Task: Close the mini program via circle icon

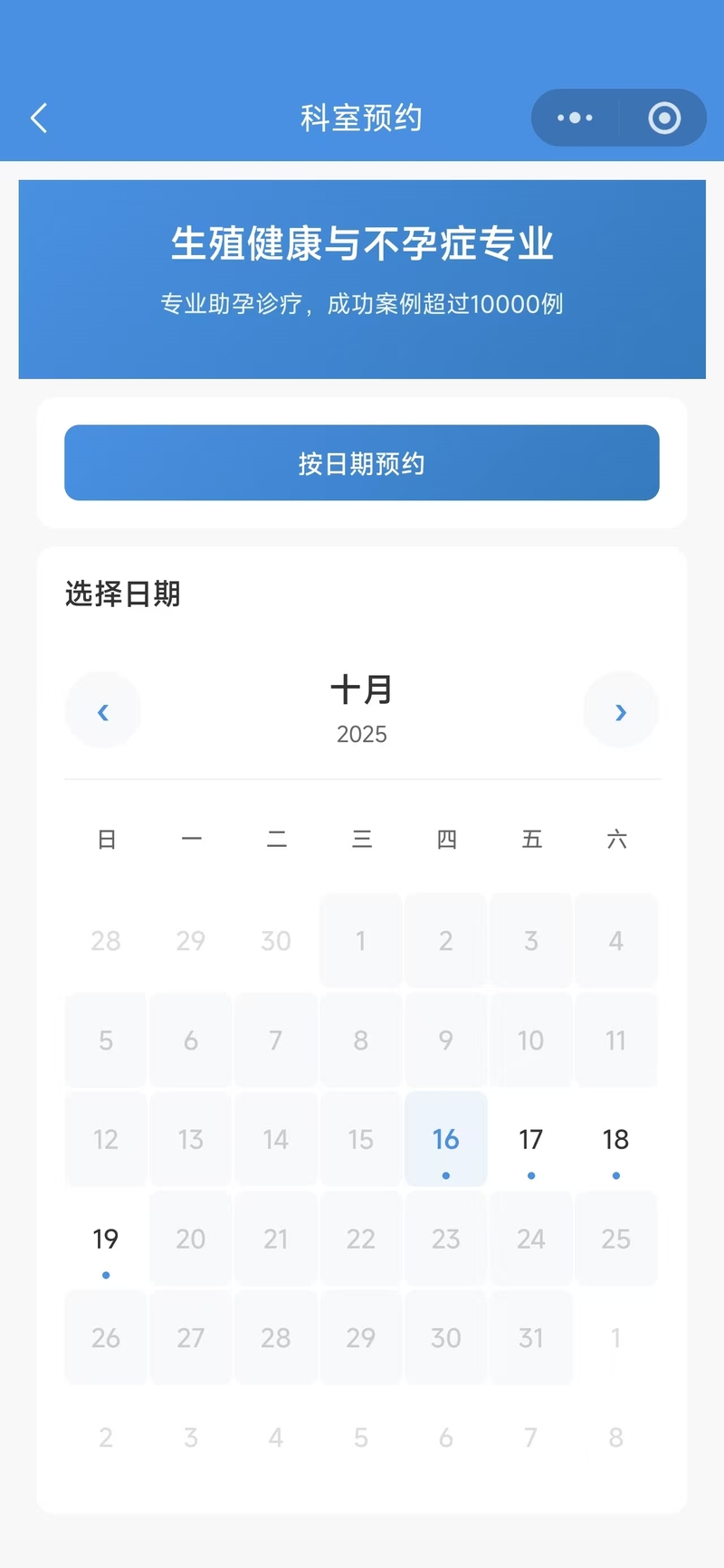Action: 664,118
